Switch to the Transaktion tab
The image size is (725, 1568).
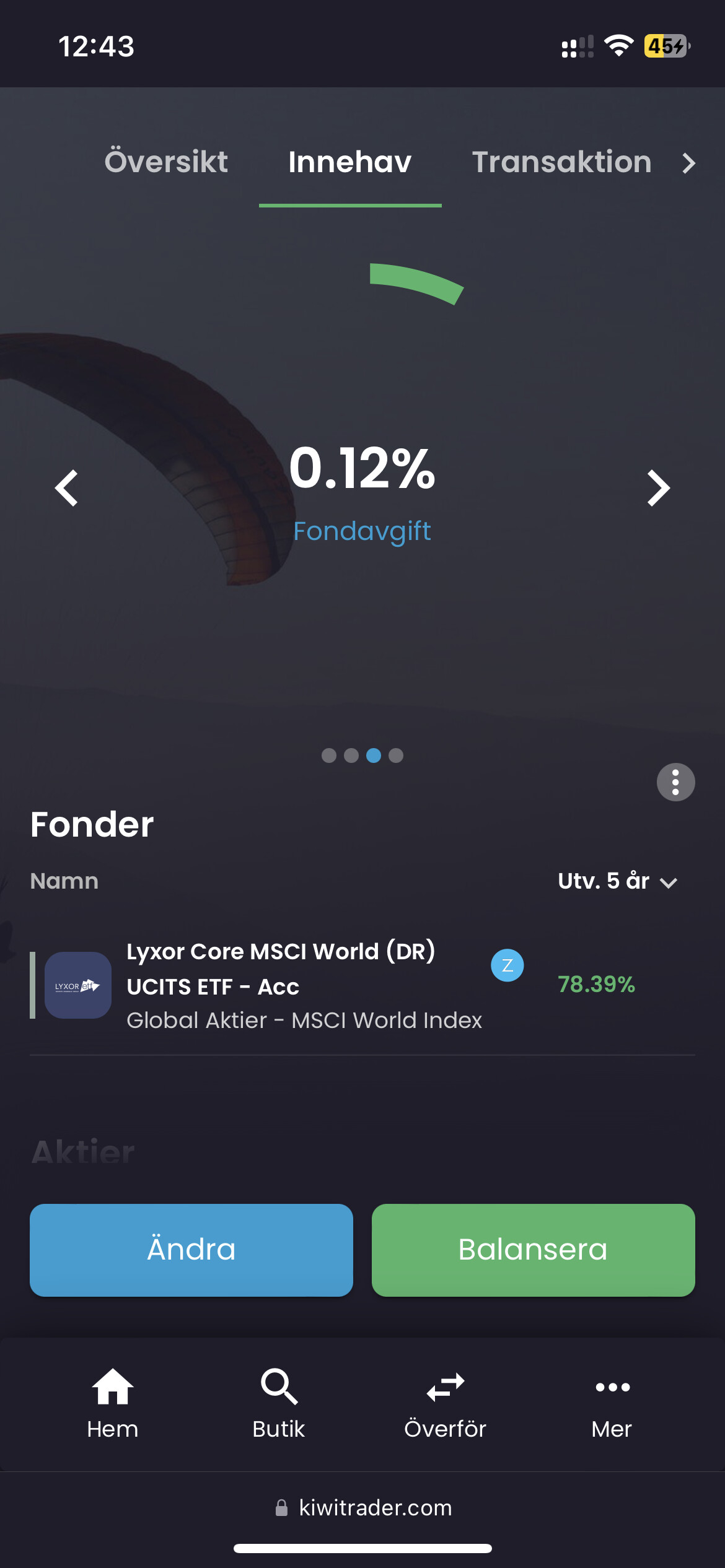[x=561, y=162]
